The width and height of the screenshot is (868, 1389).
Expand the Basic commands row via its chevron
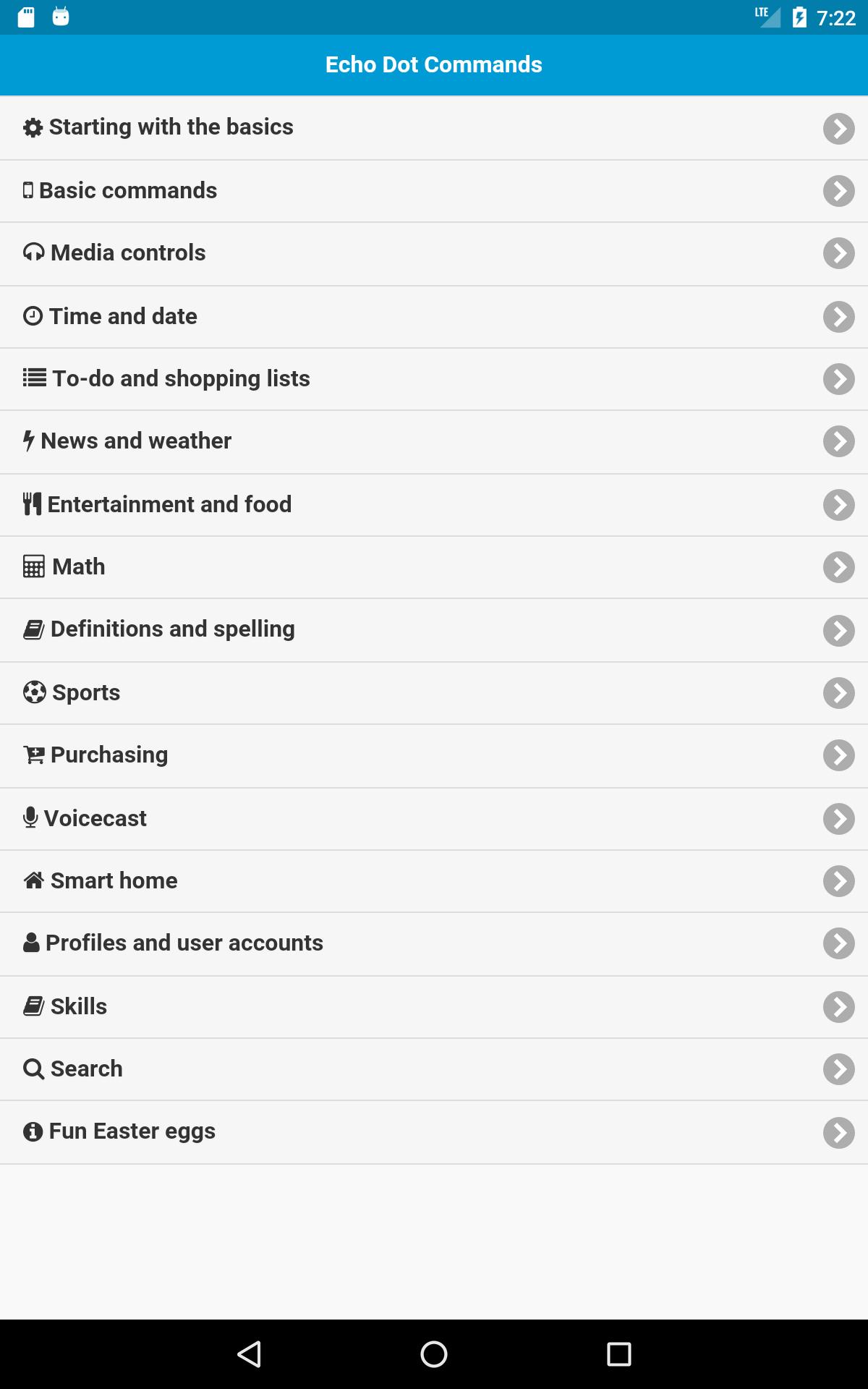click(838, 190)
